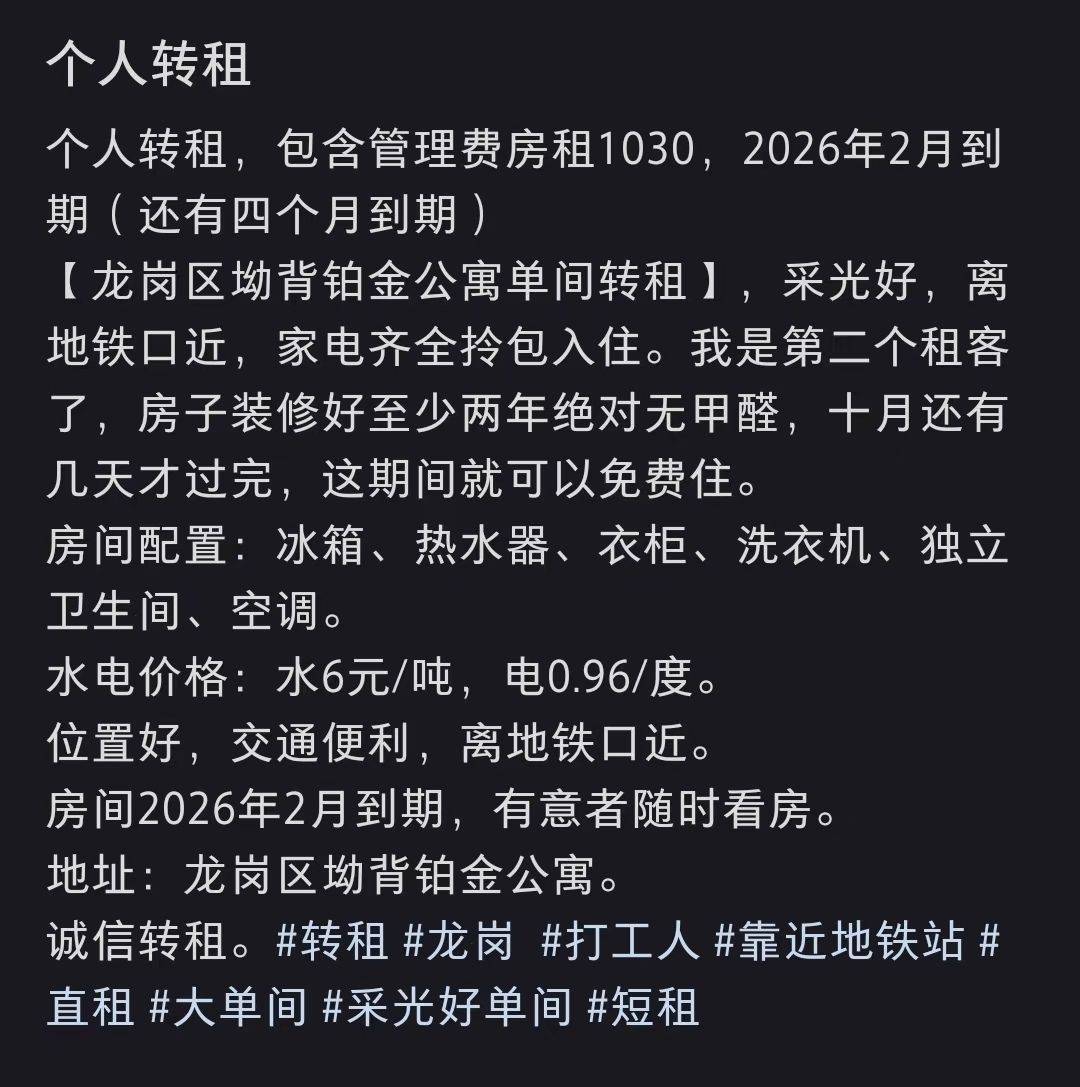Browse the #采光好单间 hashtag
The width and height of the screenshot is (1080, 1087).
point(448,1008)
